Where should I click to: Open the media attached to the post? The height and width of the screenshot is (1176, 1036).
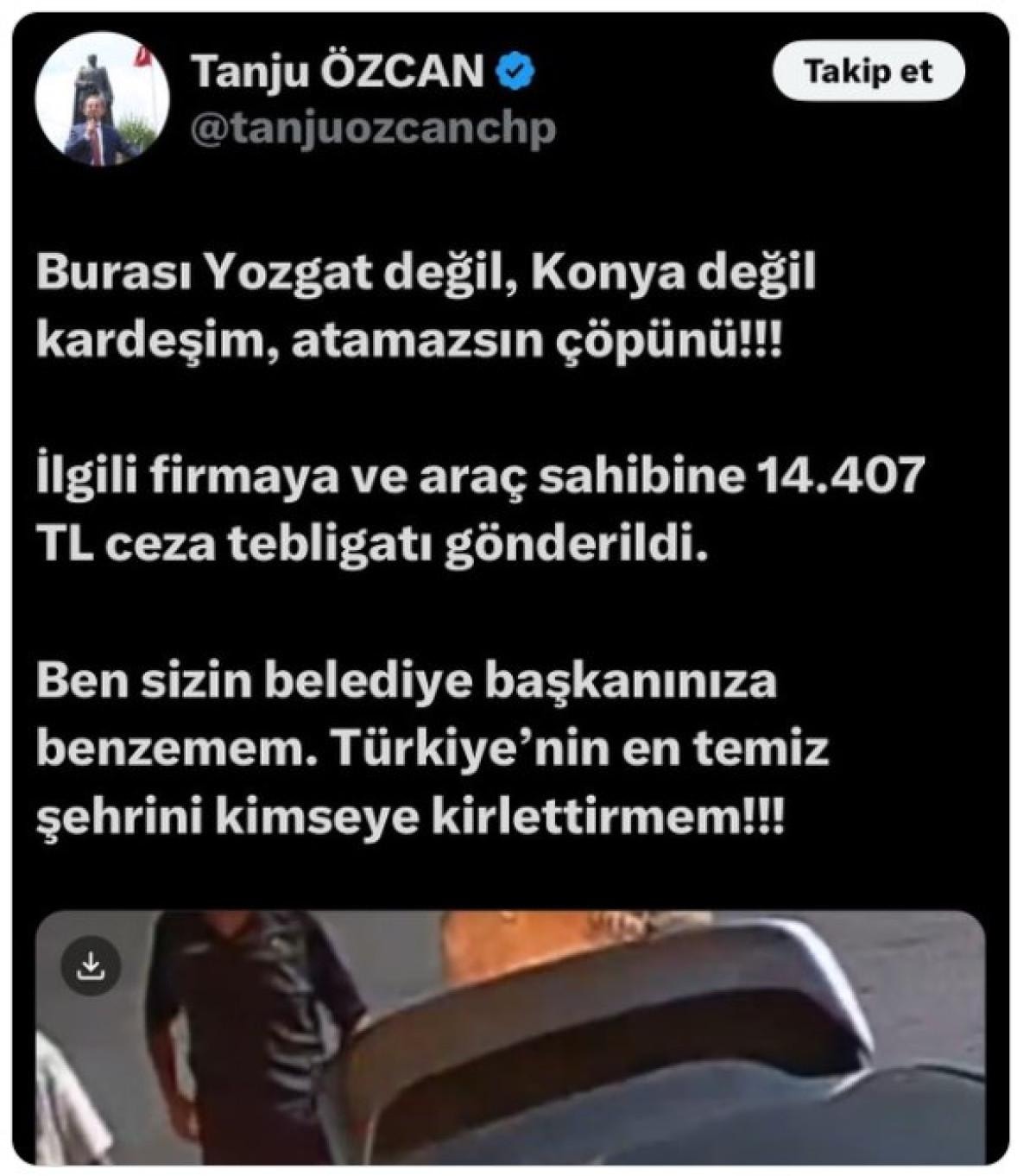[553, 1045]
